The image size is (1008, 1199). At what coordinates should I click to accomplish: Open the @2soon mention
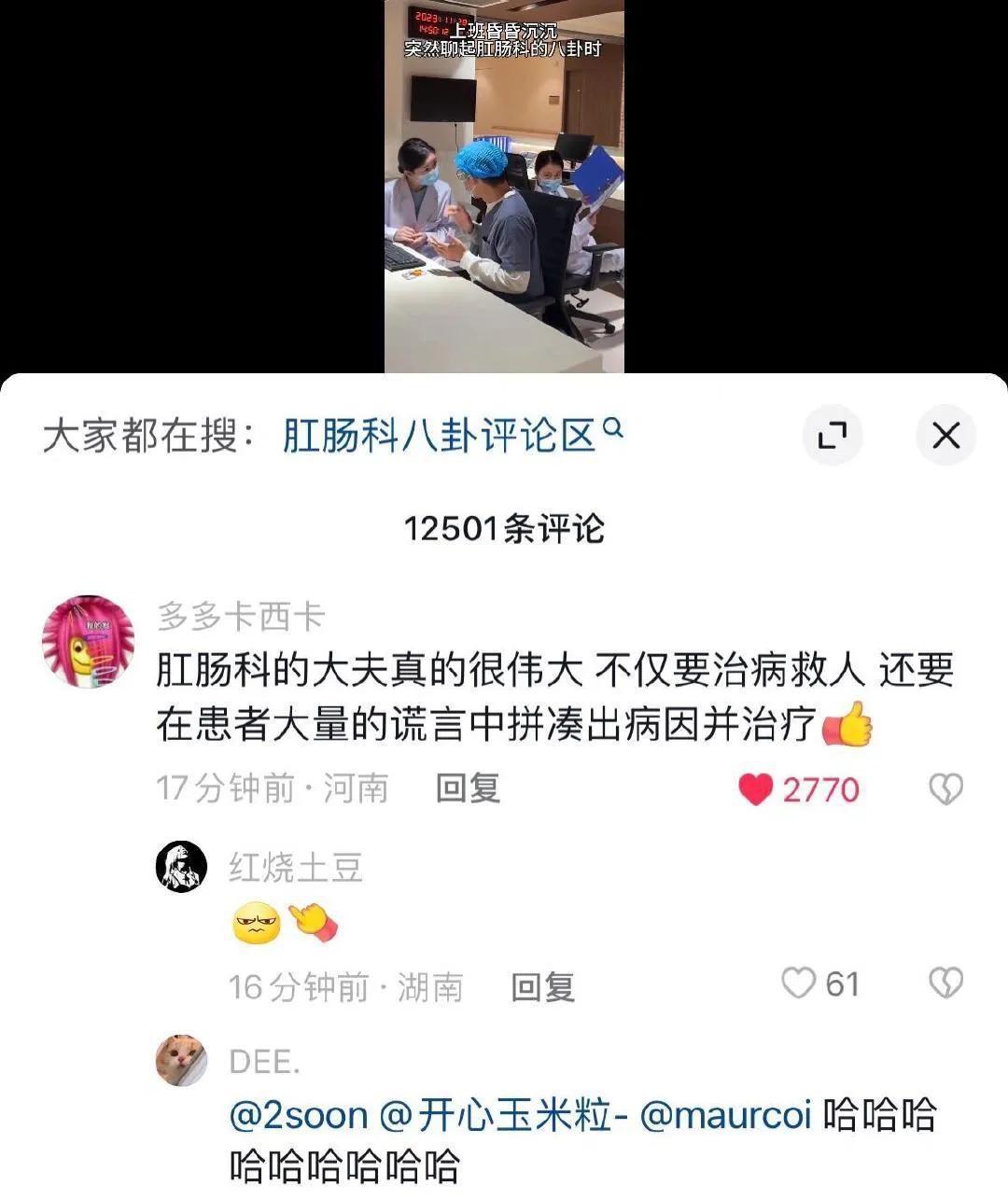[x=299, y=1115]
